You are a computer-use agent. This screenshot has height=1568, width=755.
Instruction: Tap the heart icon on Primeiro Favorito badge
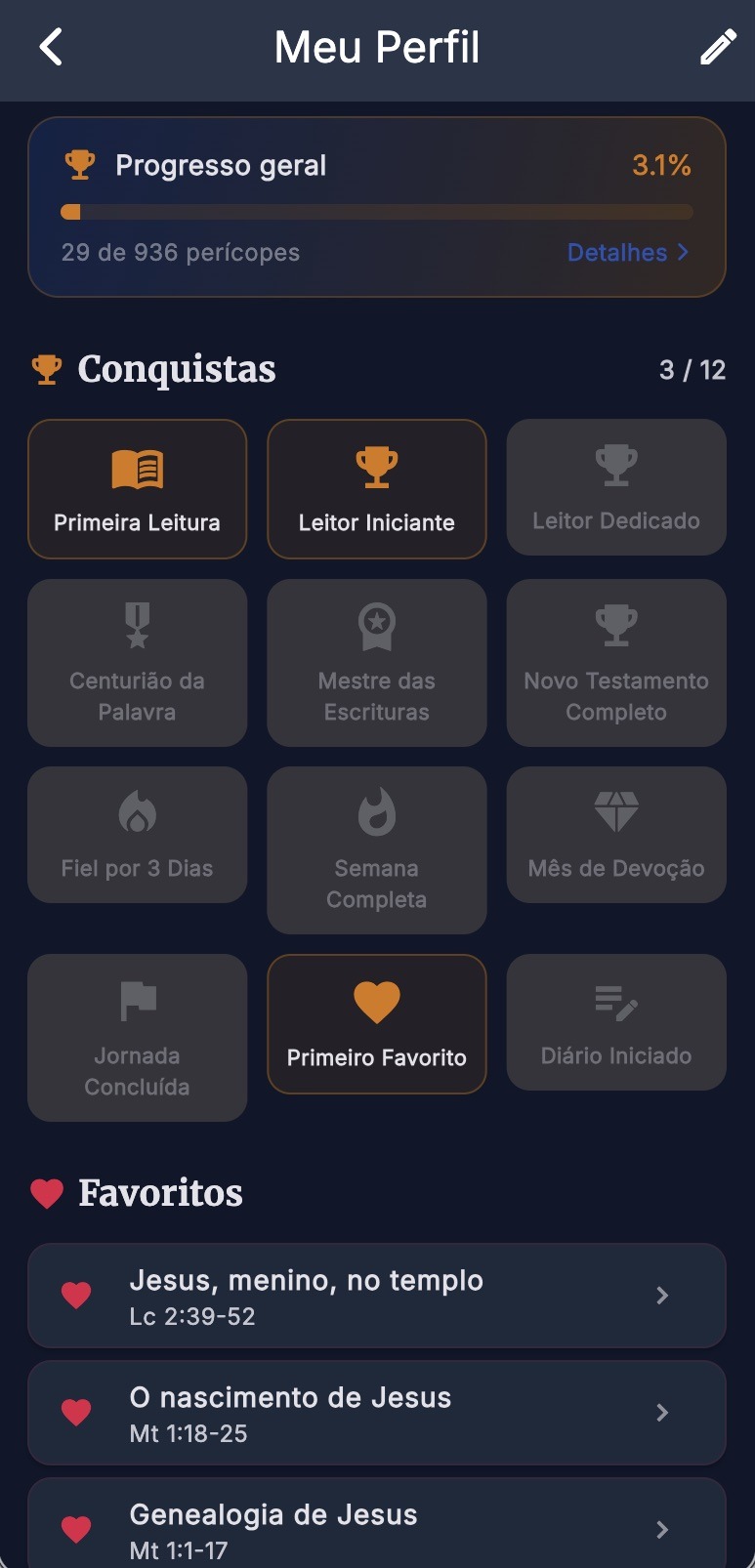(376, 1001)
